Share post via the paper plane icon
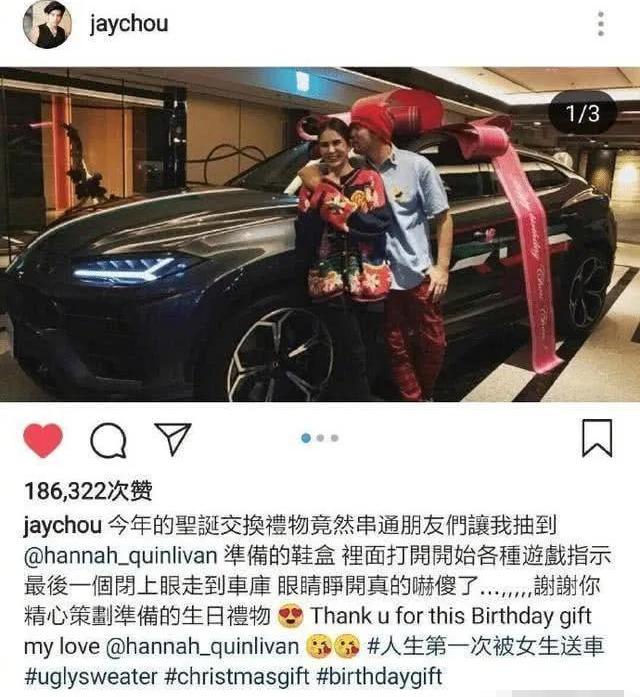 pos(172,439)
